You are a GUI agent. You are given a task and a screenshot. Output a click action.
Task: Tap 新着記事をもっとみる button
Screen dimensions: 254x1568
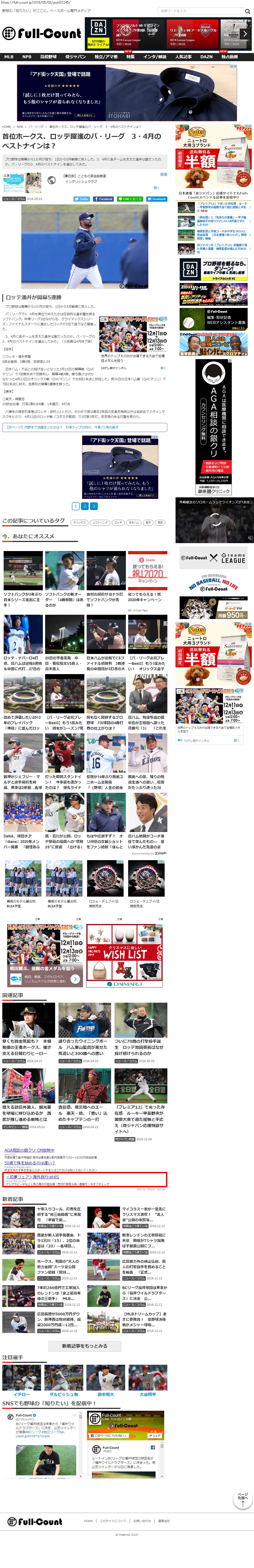click(x=85, y=1346)
